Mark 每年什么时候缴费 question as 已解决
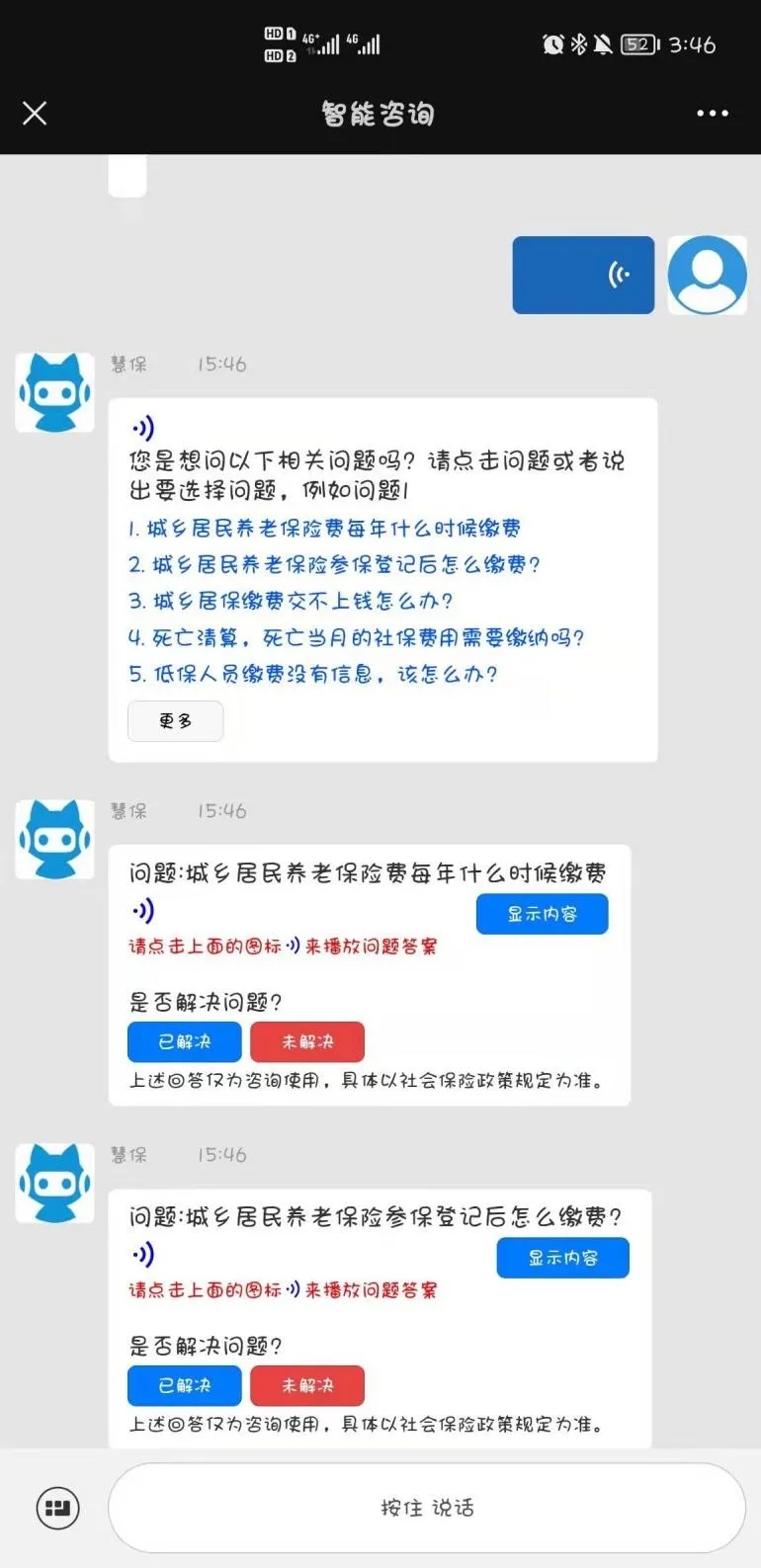 tap(184, 1041)
